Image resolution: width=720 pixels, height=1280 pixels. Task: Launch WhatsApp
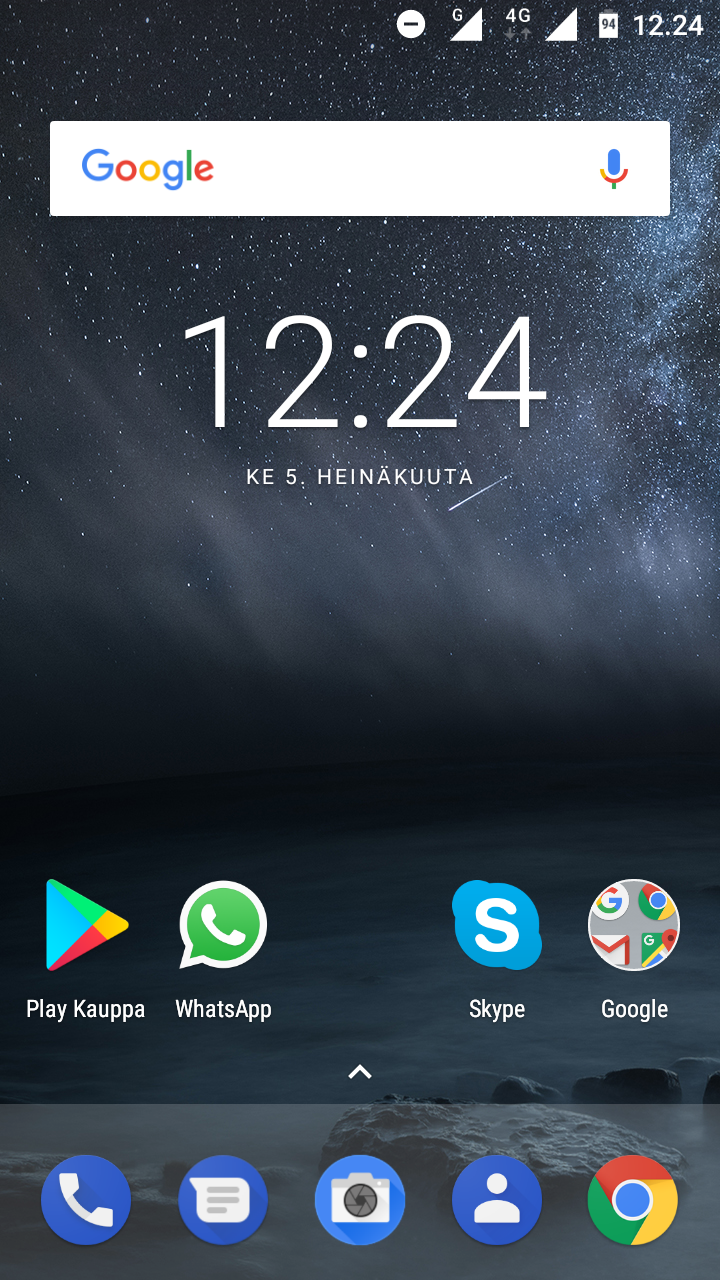(223, 948)
